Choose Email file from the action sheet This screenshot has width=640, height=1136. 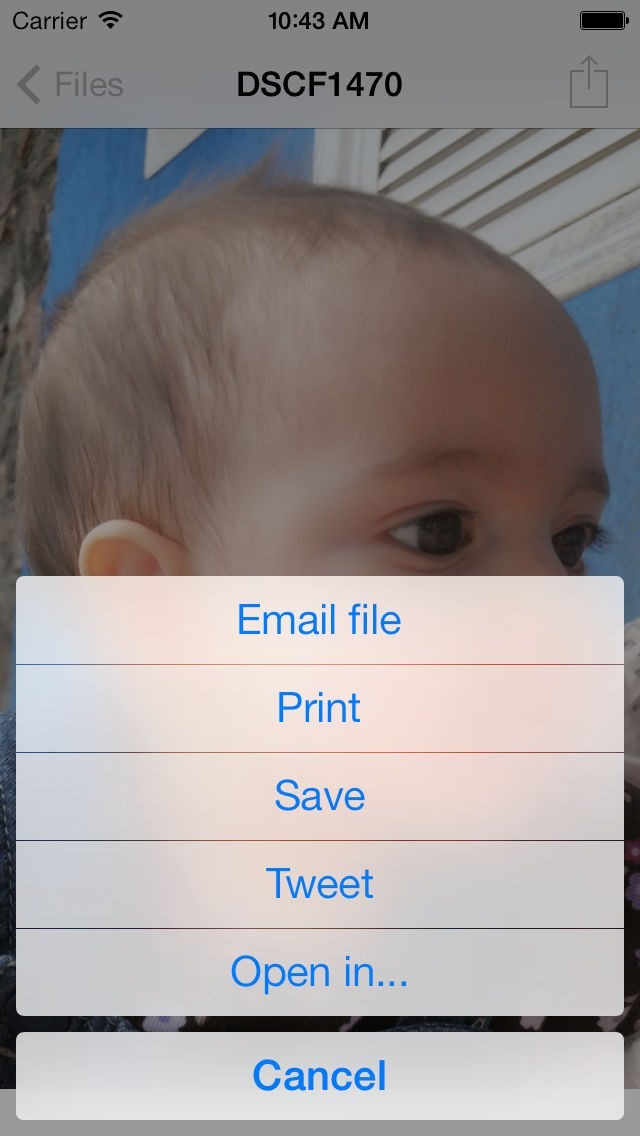click(x=319, y=620)
